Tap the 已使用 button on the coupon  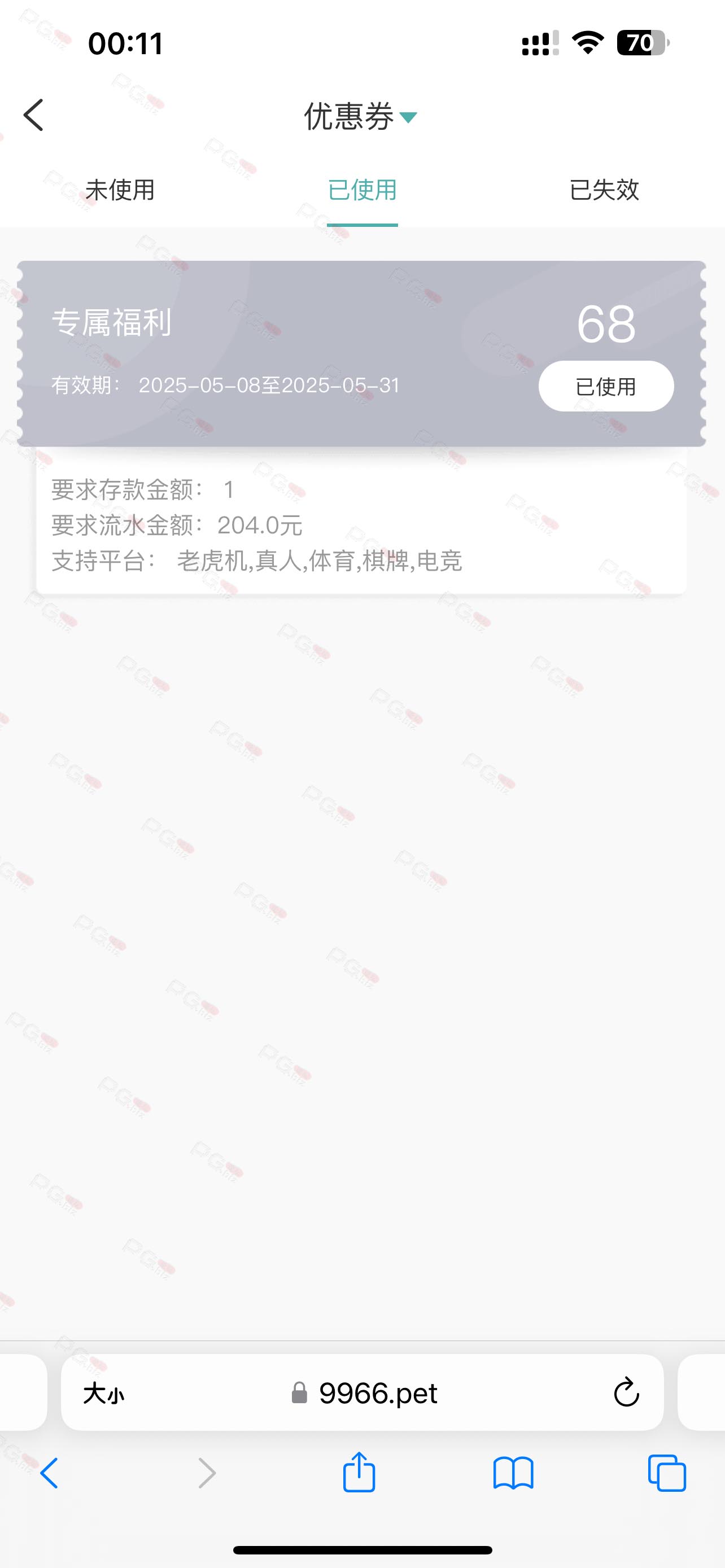(x=606, y=387)
